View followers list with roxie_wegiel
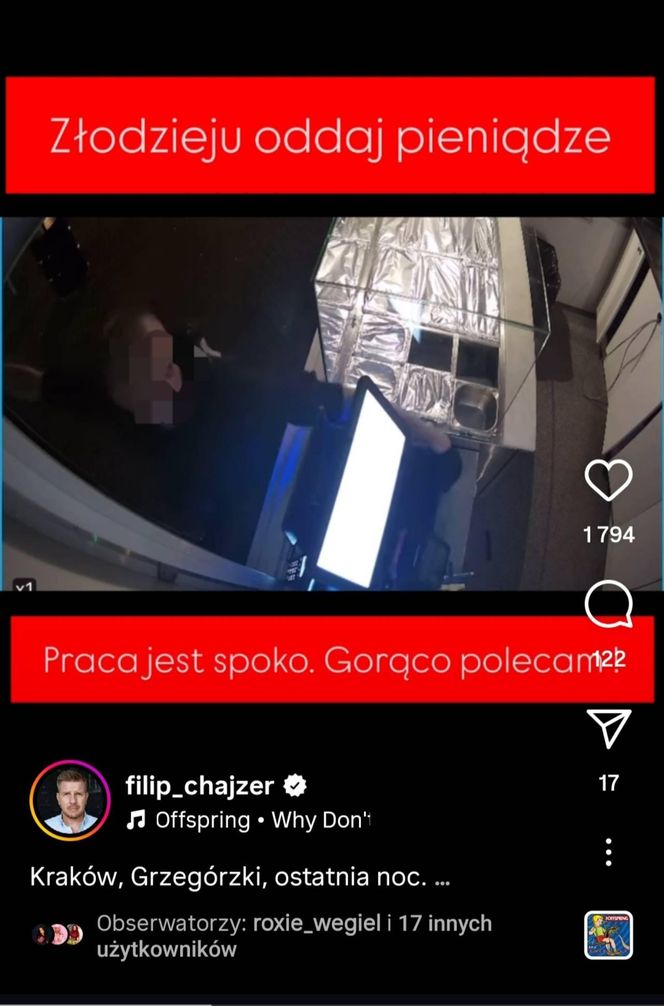The width and height of the screenshot is (664, 1006). (293, 935)
